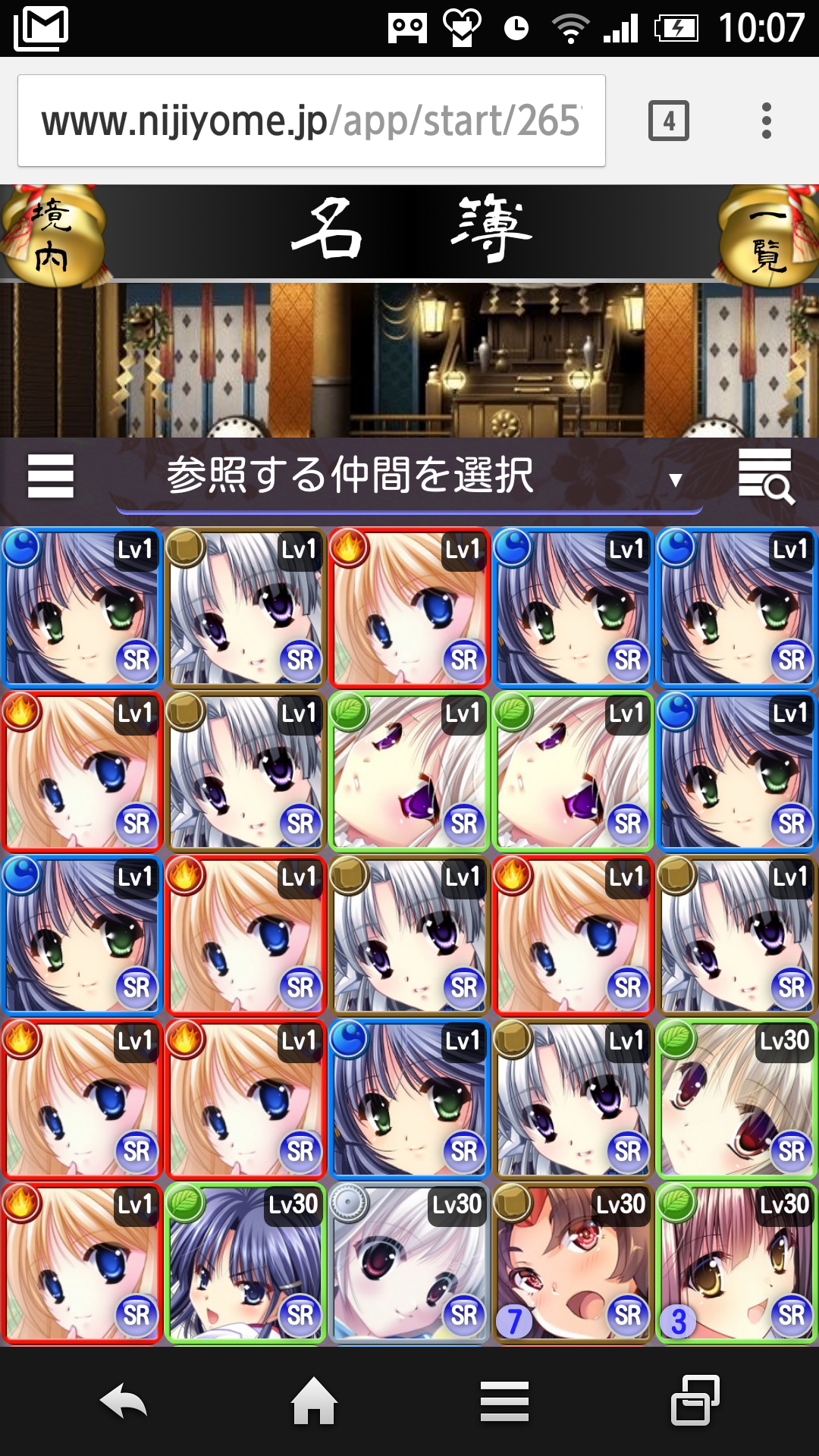
Task: Open the browser URL address bar
Action: 311,121
